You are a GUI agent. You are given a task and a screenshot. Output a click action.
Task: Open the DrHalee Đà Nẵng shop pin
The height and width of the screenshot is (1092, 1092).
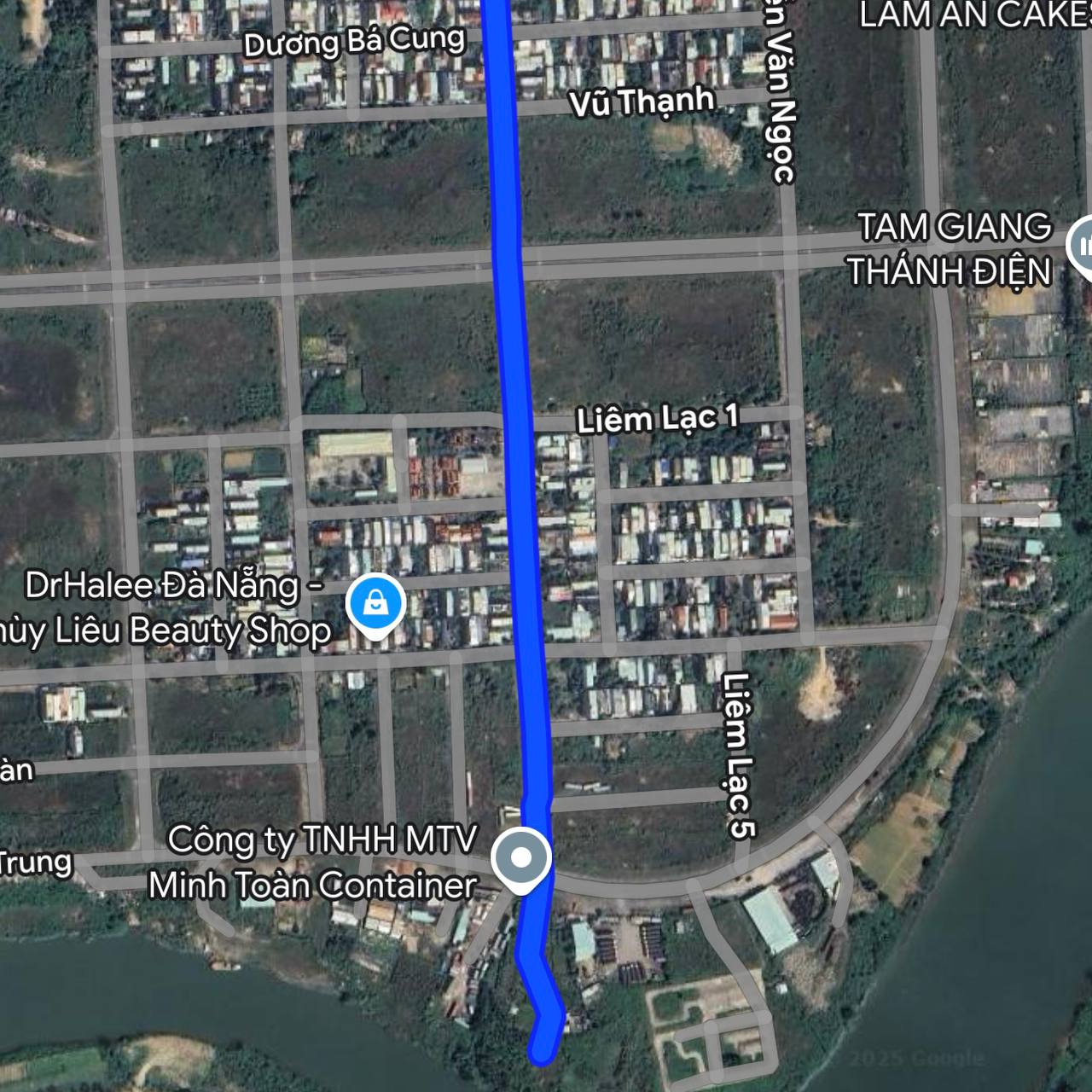point(375,604)
